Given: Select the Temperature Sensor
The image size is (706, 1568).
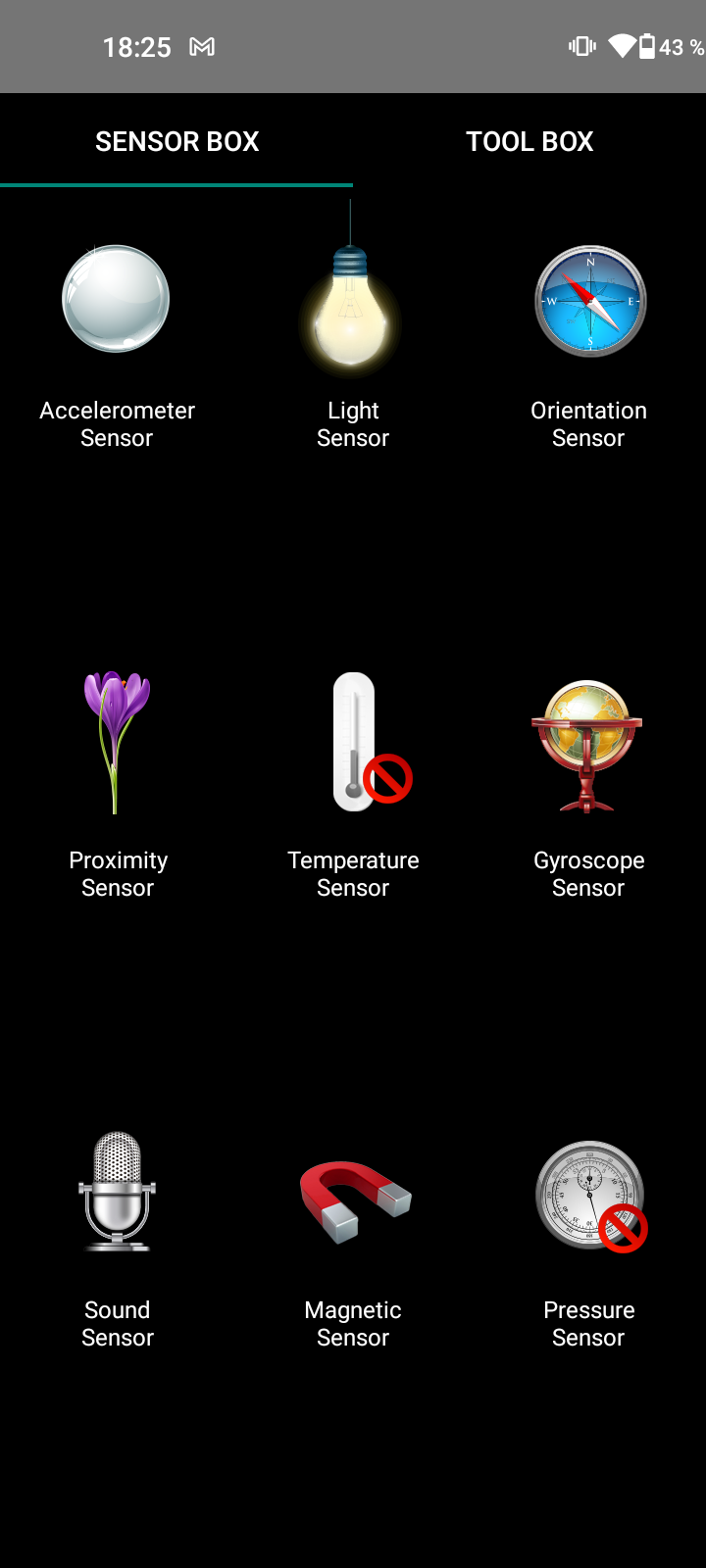Looking at the screenshot, I should tap(354, 742).
